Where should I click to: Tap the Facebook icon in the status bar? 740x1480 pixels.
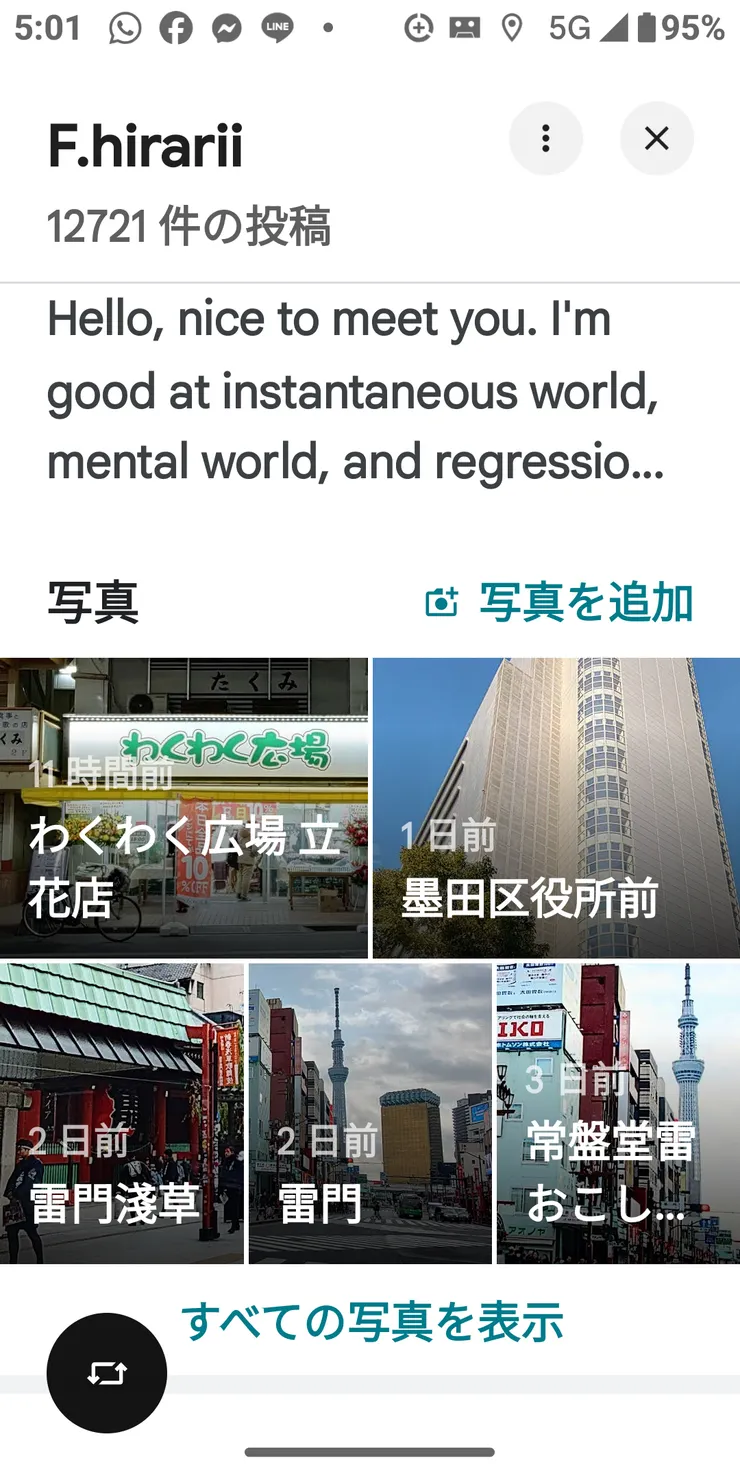[175, 29]
